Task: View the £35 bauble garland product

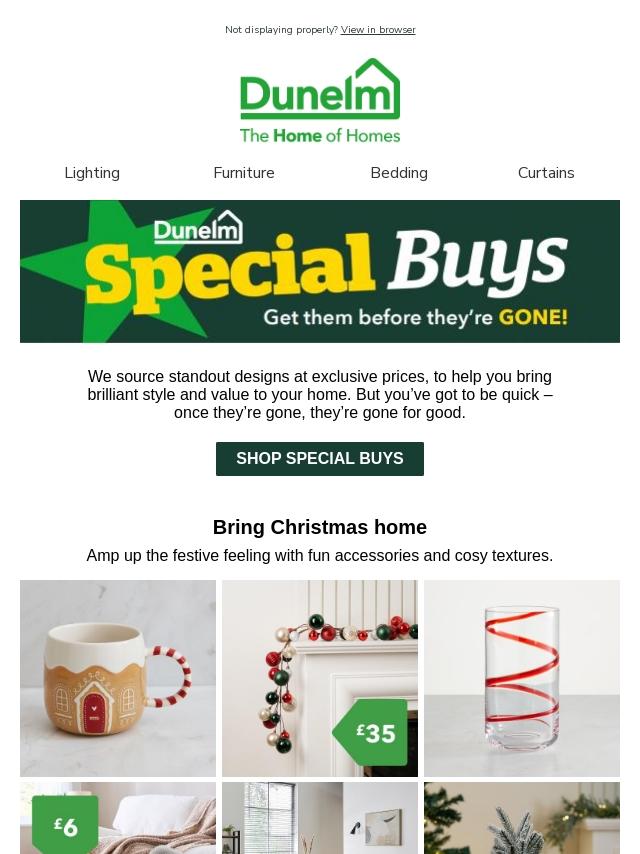Action: [320, 678]
